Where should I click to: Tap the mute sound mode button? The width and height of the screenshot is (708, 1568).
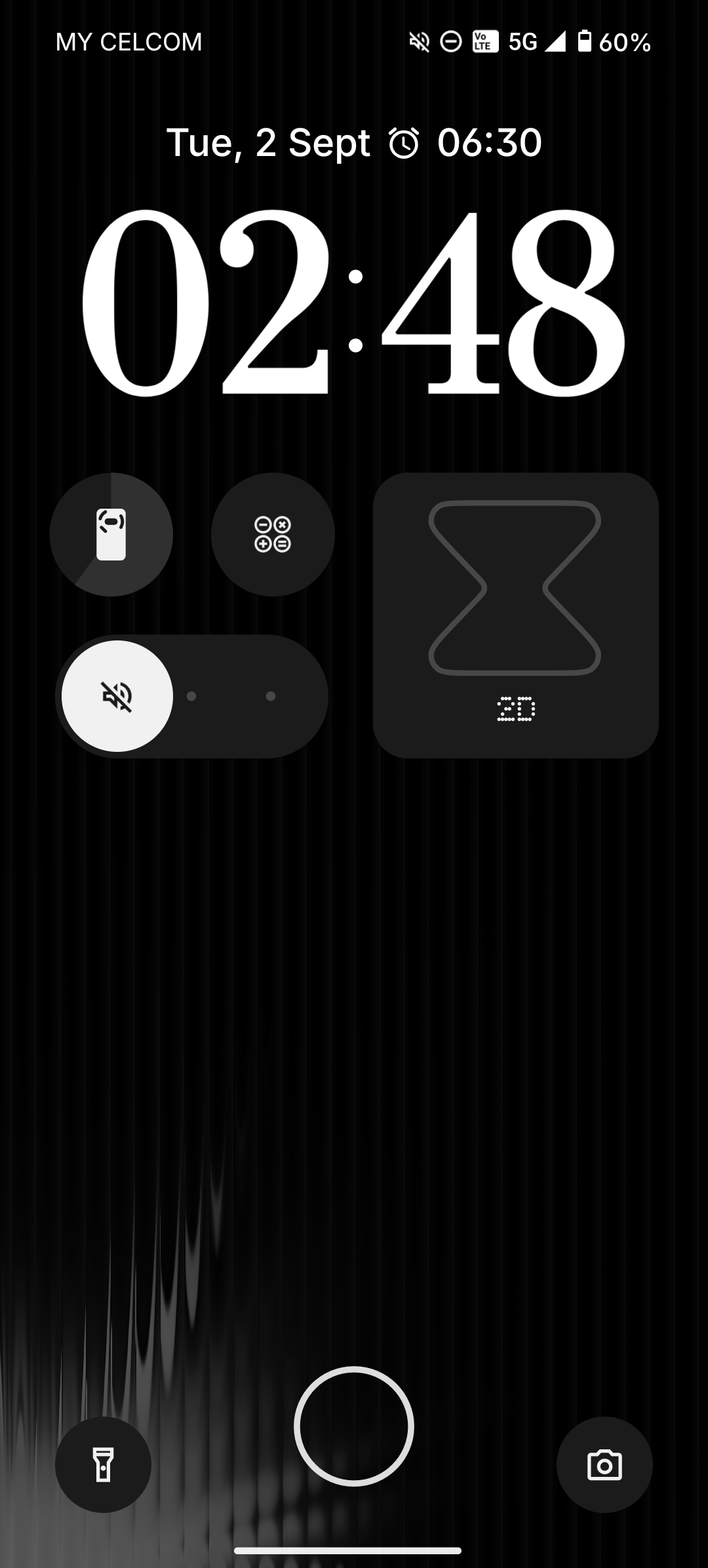coord(117,696)
